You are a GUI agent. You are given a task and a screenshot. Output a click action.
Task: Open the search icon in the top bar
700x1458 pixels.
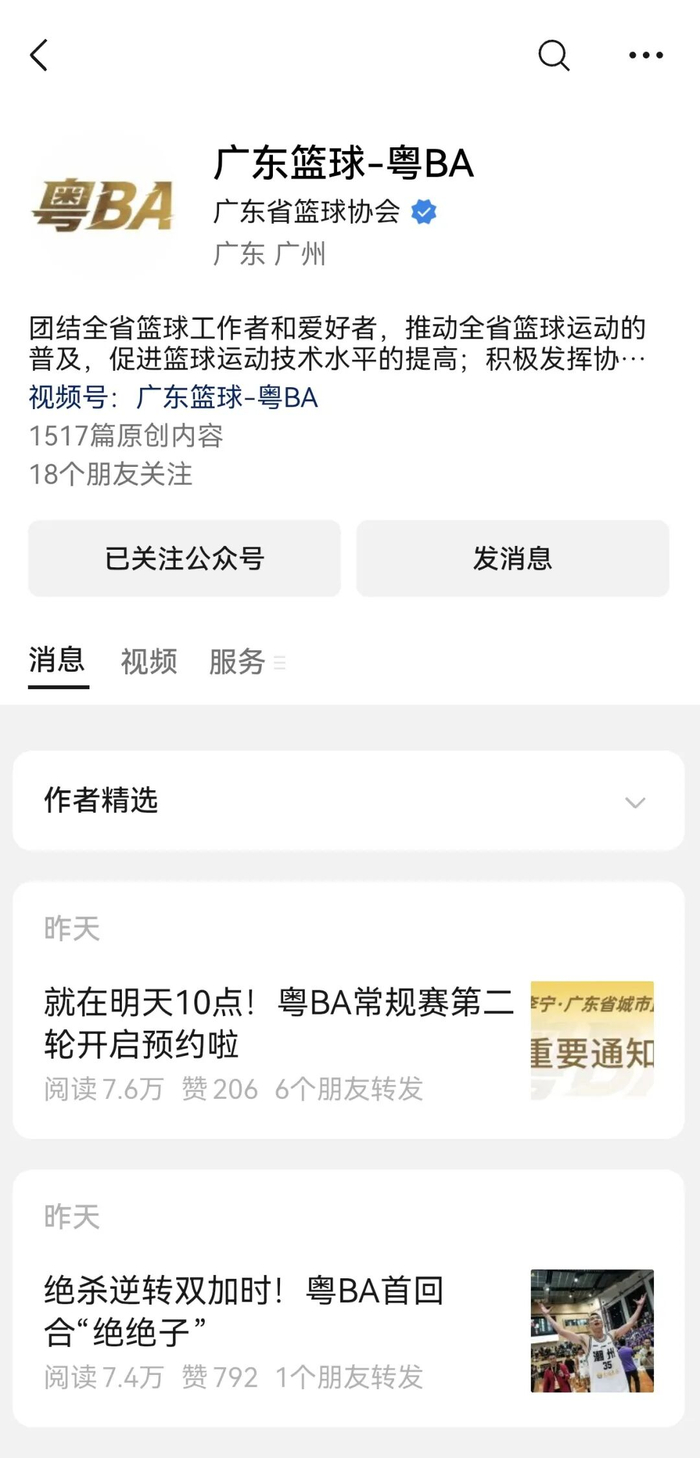[554, 55]
